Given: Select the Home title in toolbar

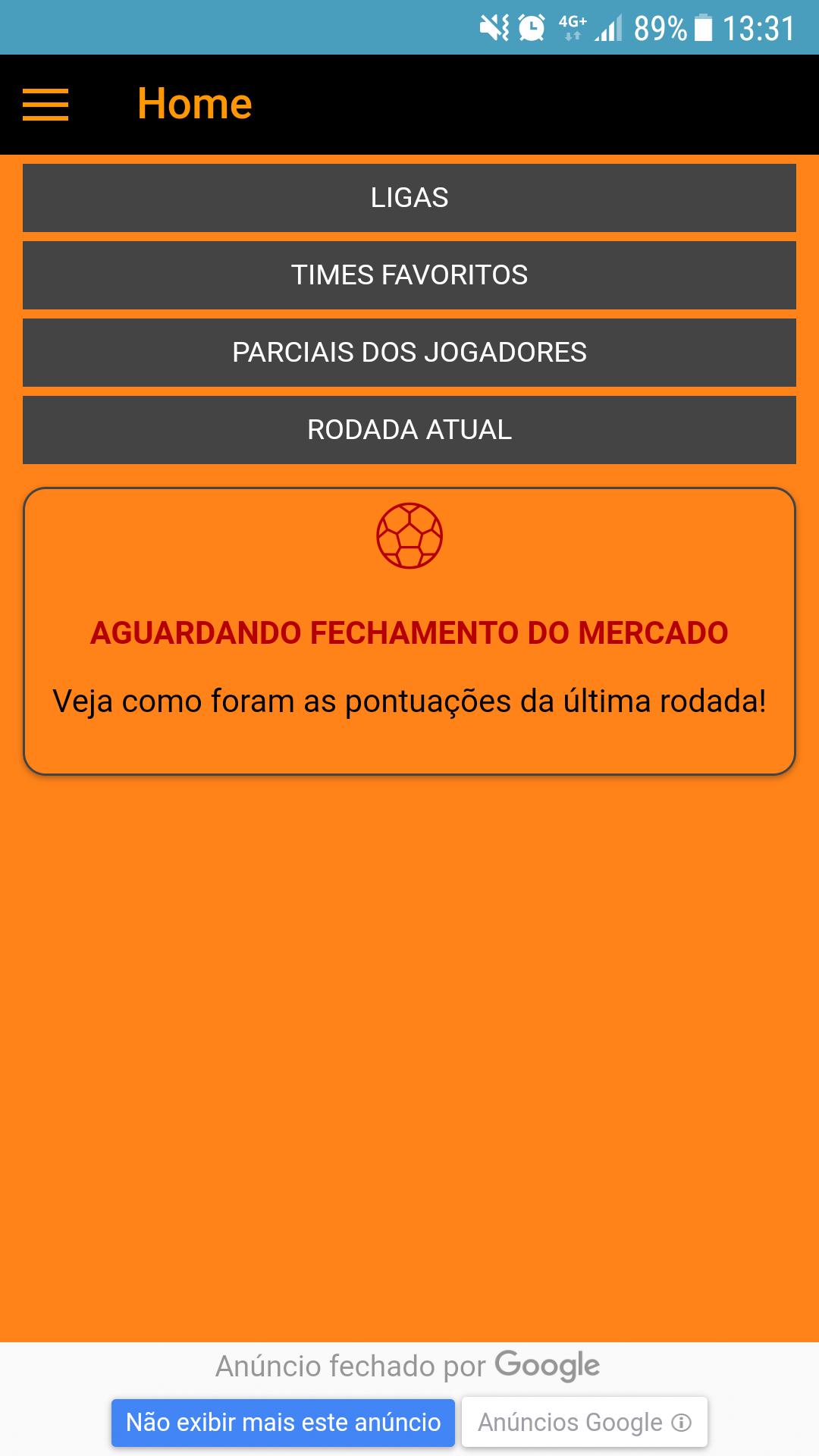Looking at the screenshot, I should [x=195, y=103].
